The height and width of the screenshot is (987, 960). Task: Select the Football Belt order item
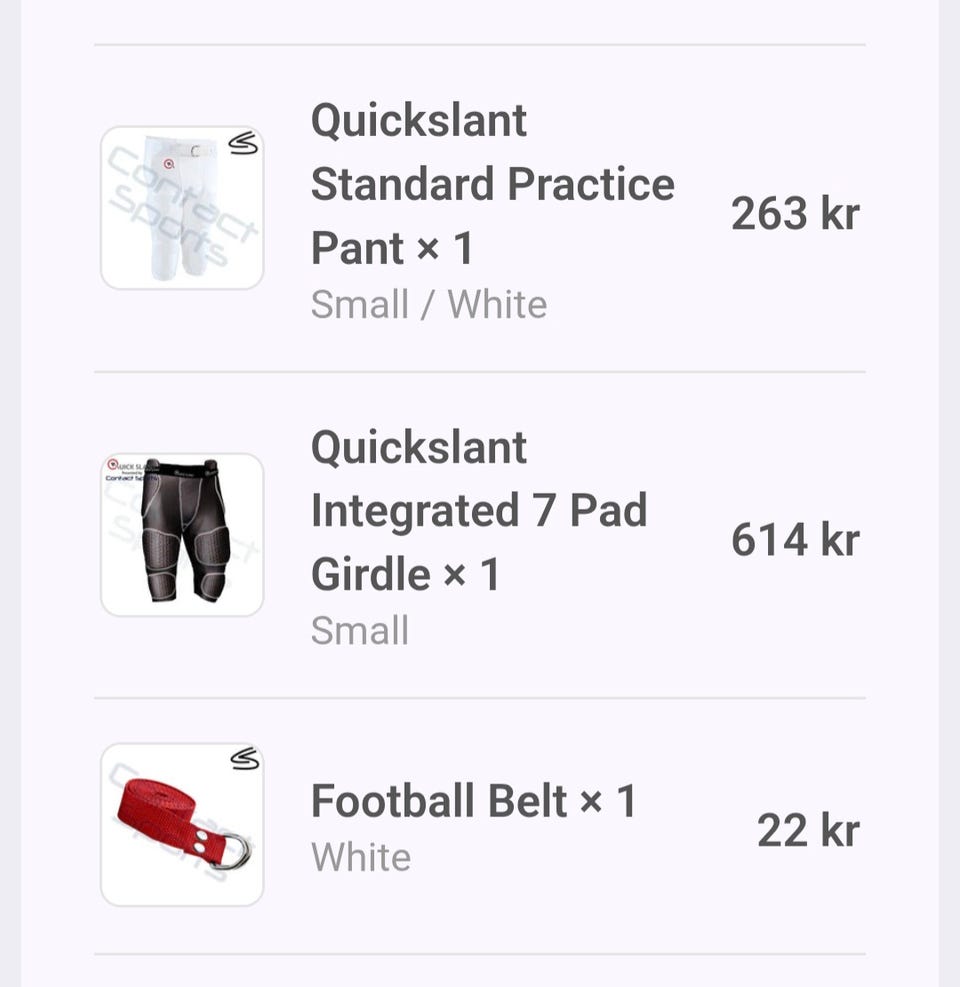(x=473, y=802)
